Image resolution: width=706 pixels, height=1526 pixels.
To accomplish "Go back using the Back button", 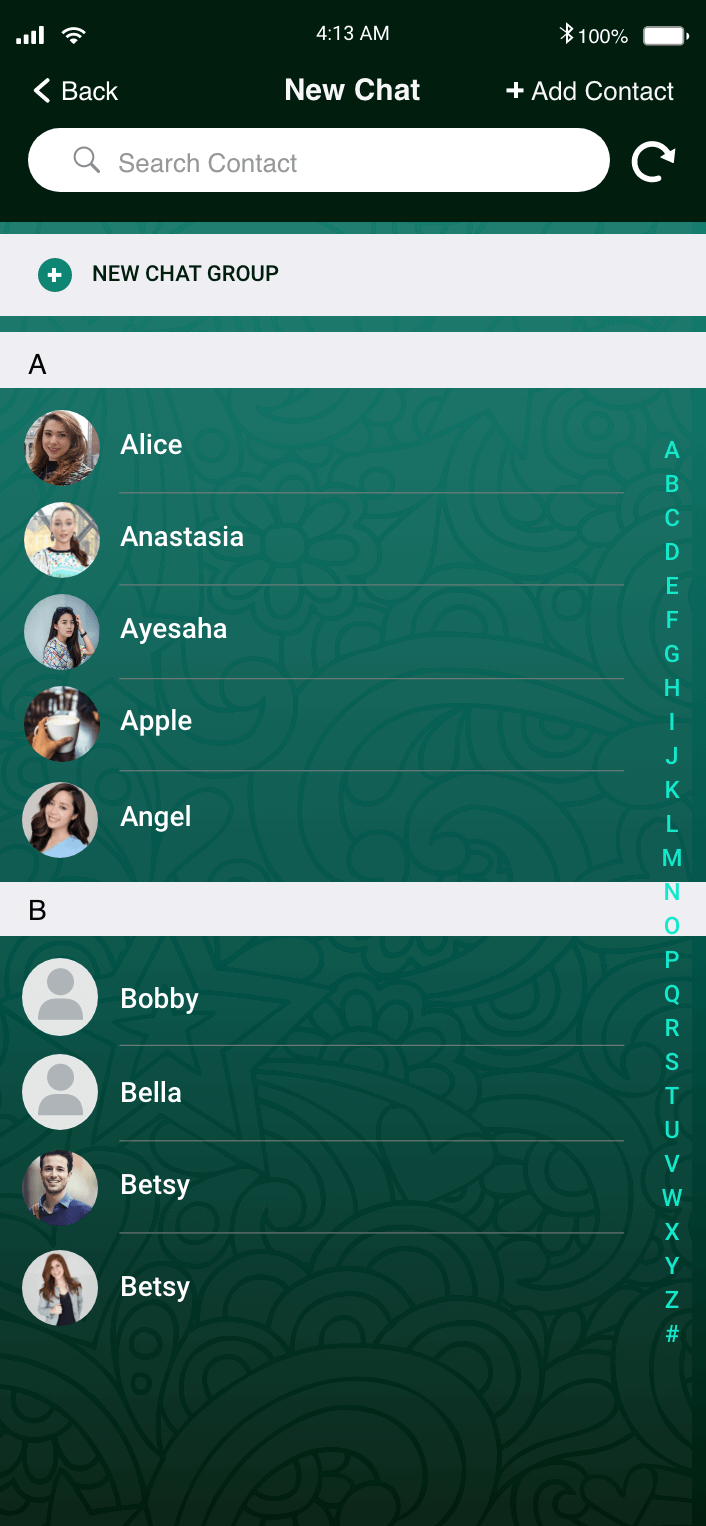I will coord(76,91).
